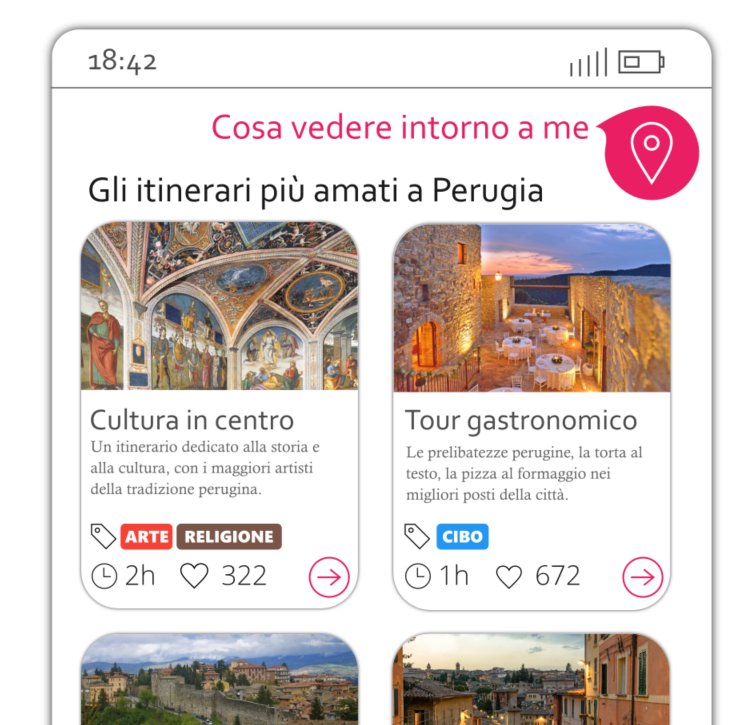This screenshot has height=725, width=752.
Task: Tap the arrow button on Tour gastronomico
Action: (642, 577)
